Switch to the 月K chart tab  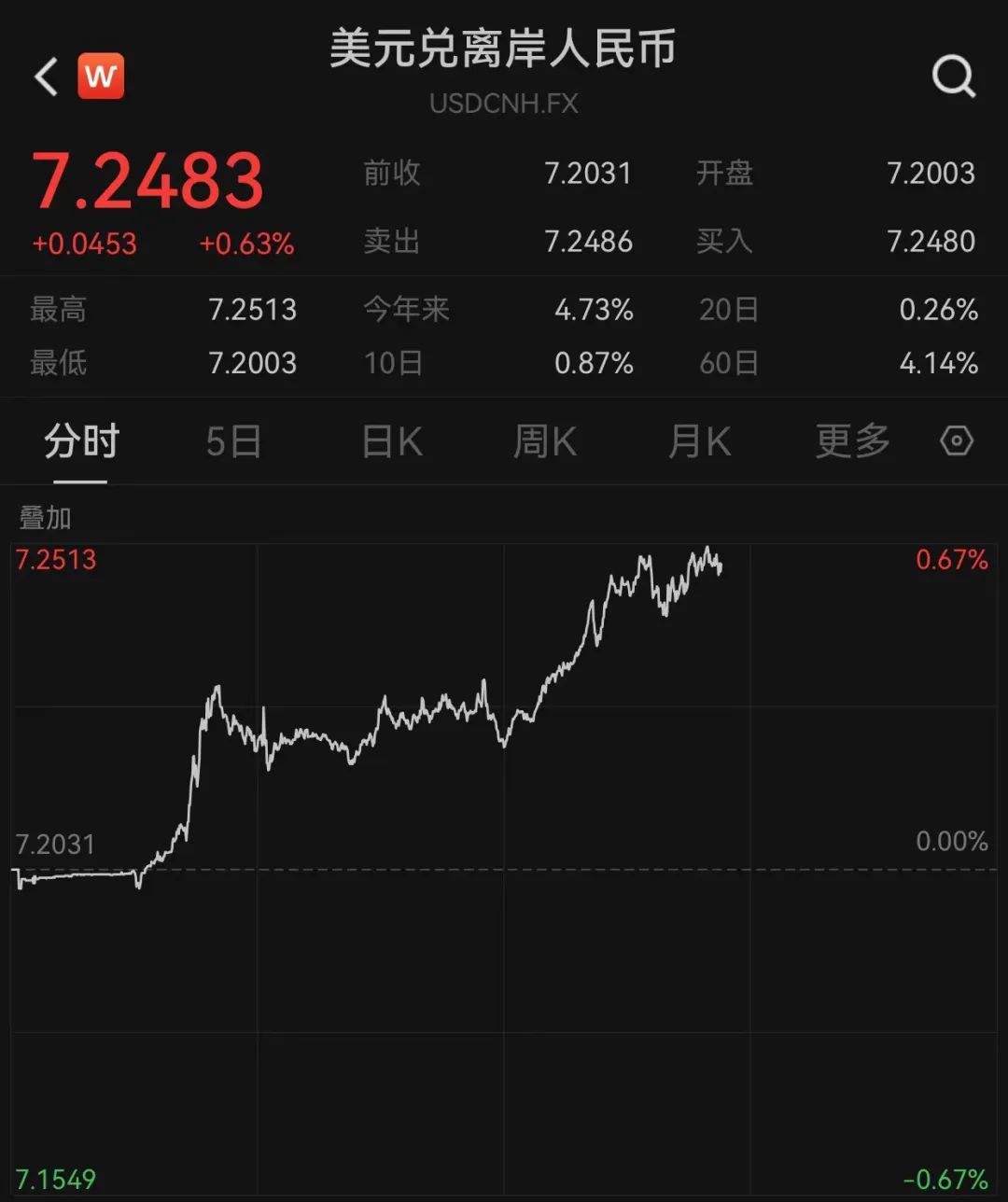click(699, 441)
